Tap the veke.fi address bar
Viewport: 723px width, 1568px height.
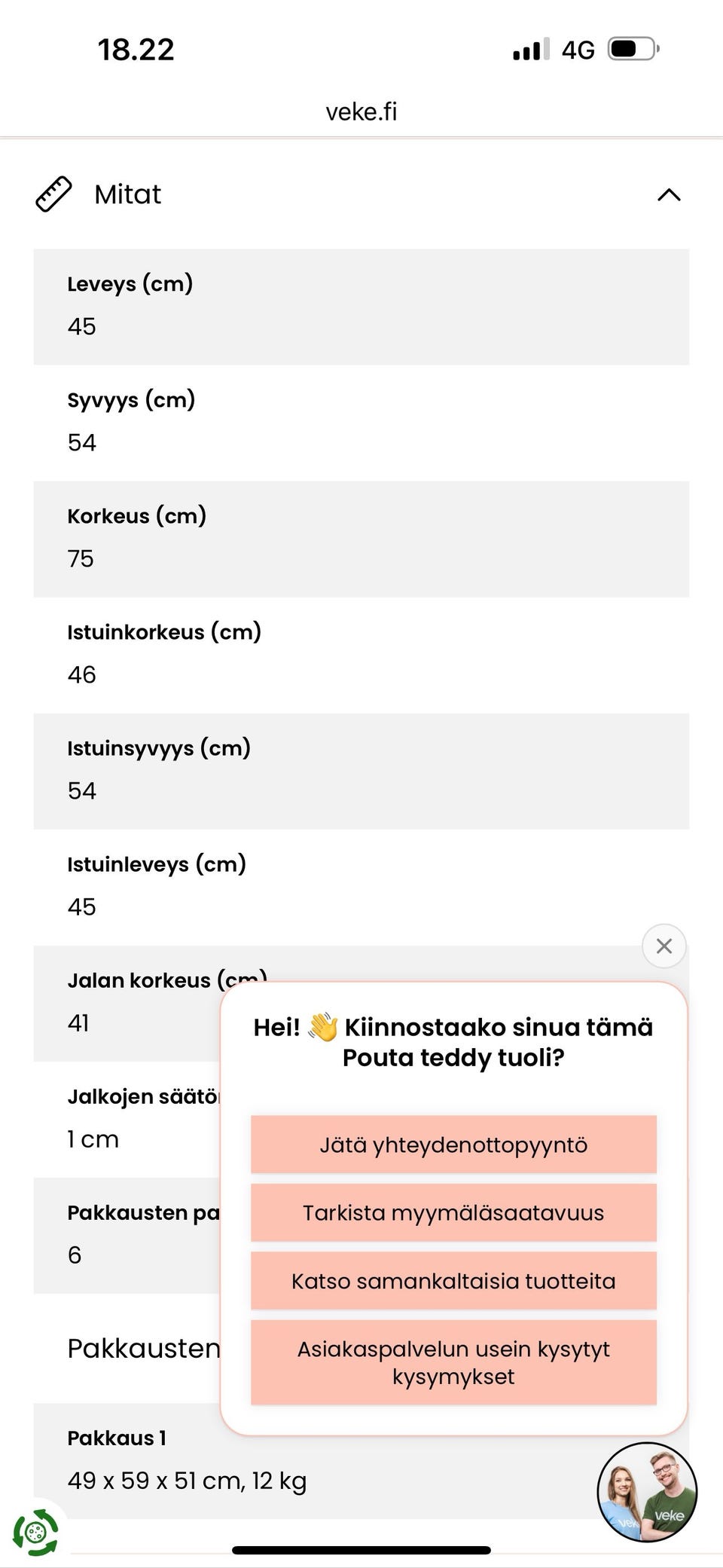click(361, 111)
